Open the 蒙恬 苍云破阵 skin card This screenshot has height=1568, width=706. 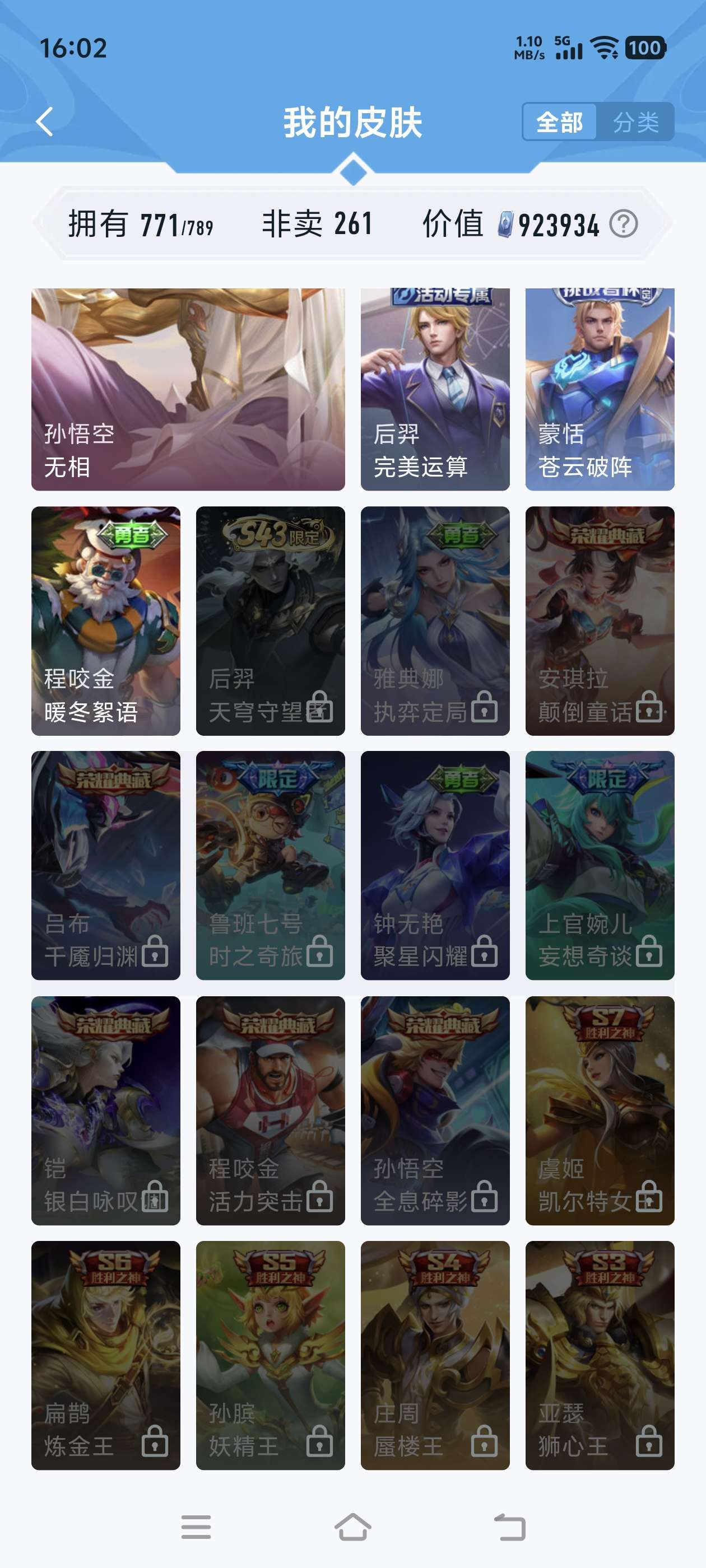coord(600,390)
